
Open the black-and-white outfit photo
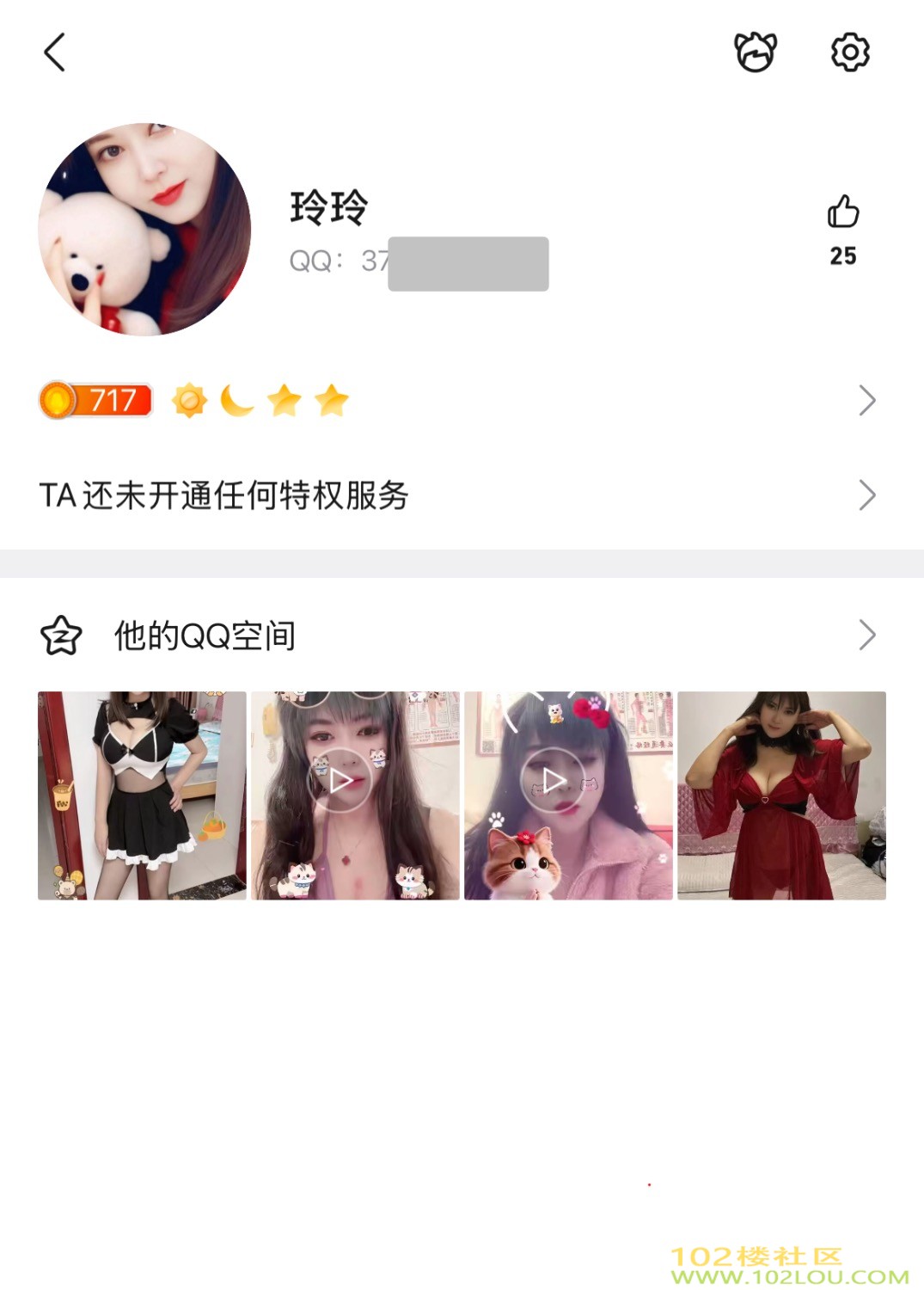tap(142, 795)
